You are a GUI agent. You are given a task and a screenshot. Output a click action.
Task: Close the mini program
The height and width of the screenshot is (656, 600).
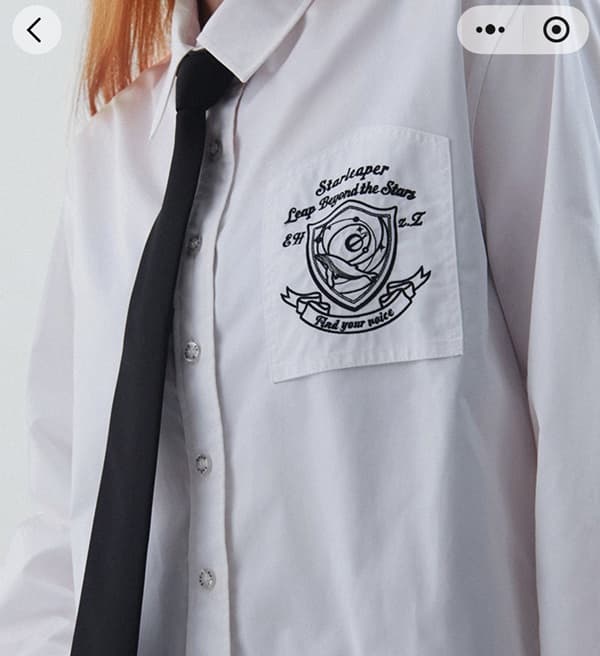click(x=556, y=30)
